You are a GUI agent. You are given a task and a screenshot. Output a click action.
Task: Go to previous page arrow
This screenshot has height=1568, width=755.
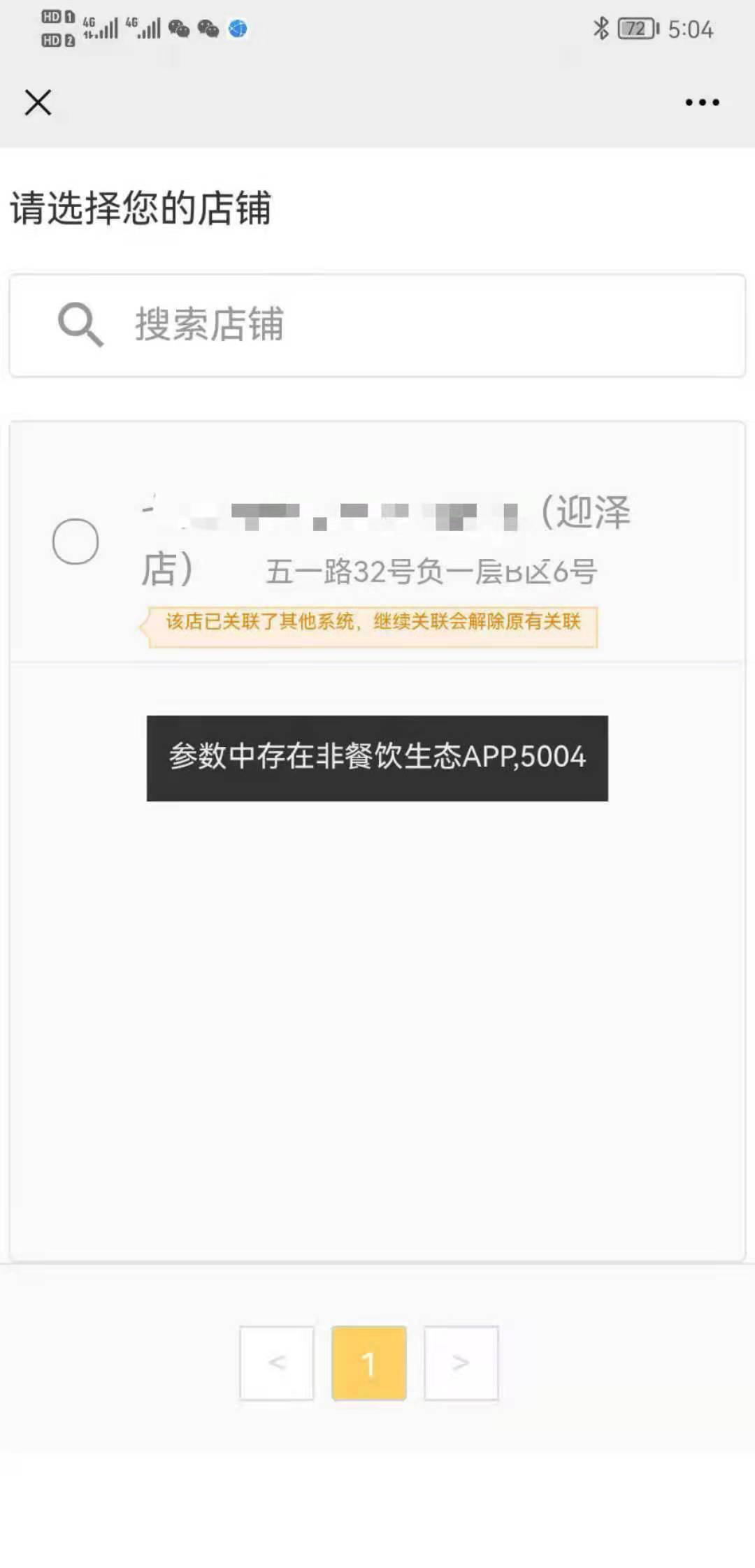277,1363
